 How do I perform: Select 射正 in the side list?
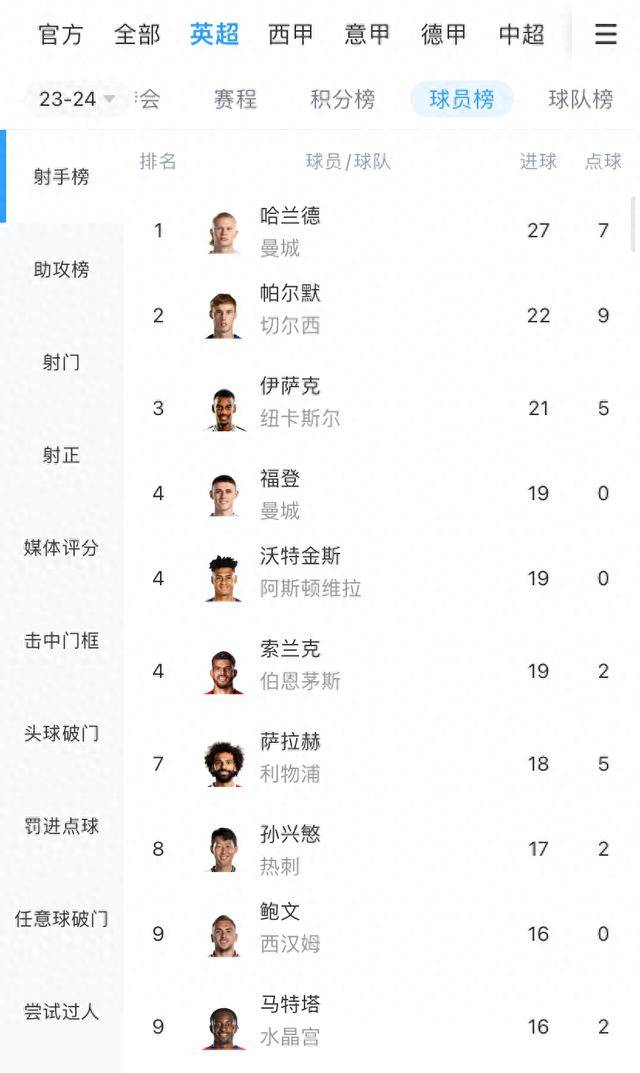point(62,455)
